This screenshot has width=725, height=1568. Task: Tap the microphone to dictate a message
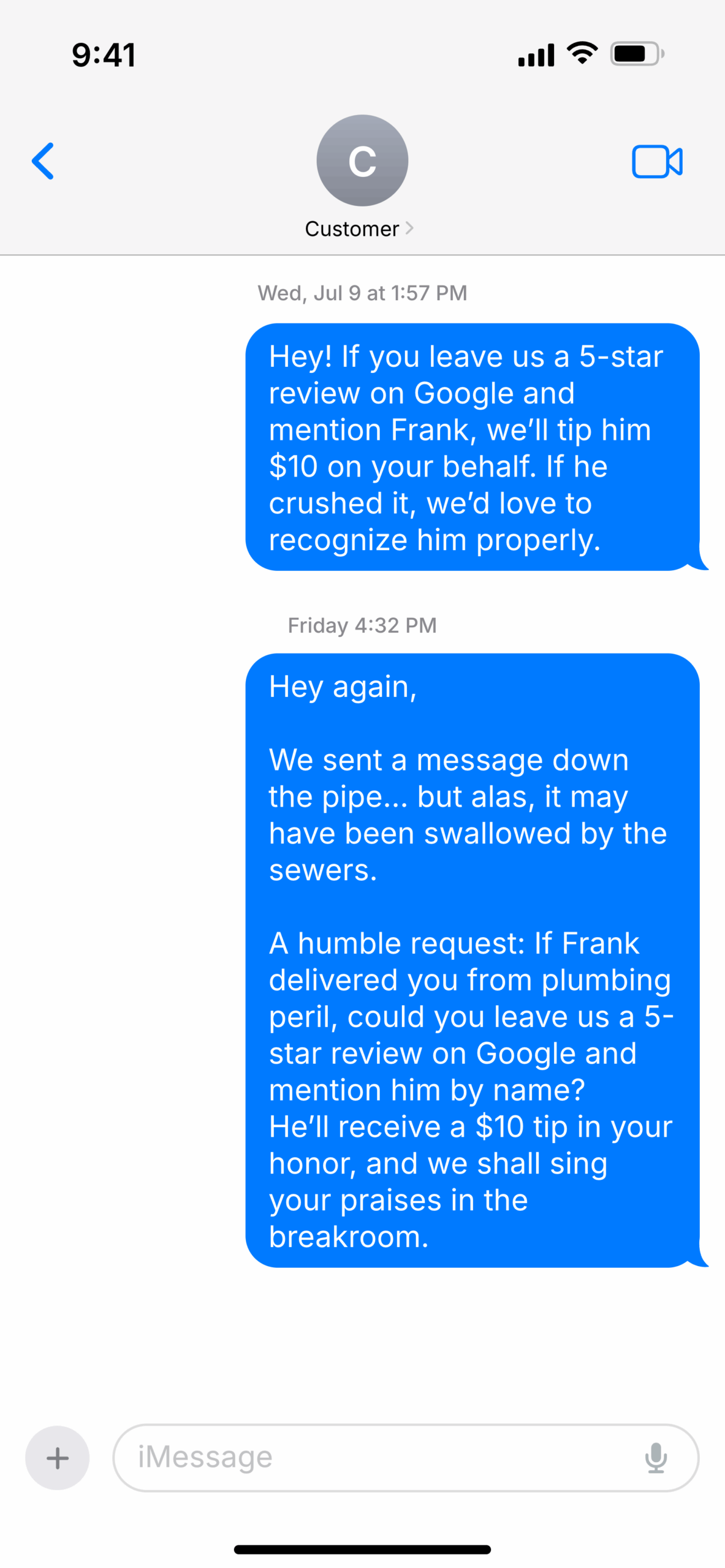[x=658, y=1457]
